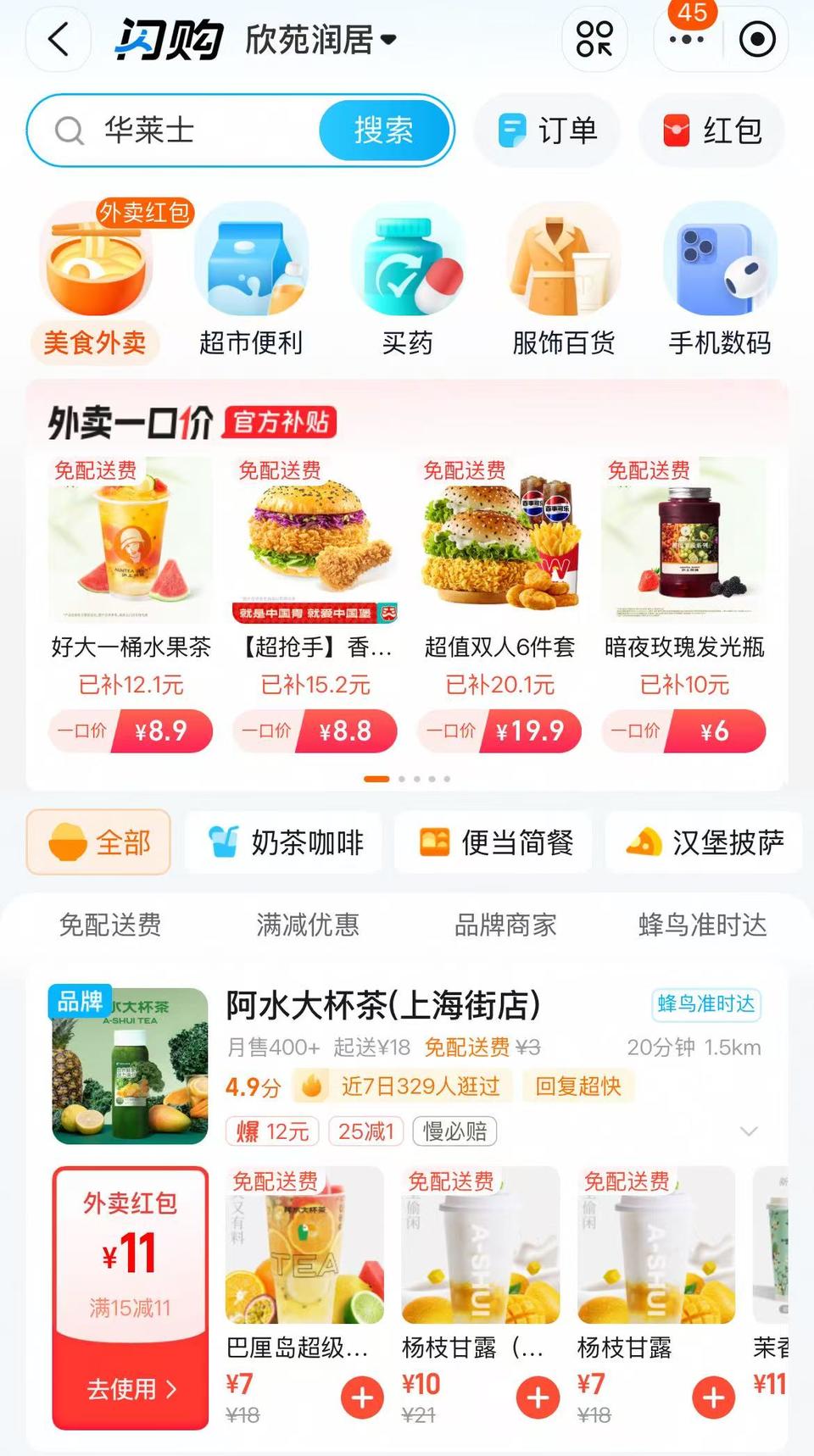Viewport: 814px width, 1456px height.
Task: Tap the blue 搜索 button
Action: pos(384,131)
